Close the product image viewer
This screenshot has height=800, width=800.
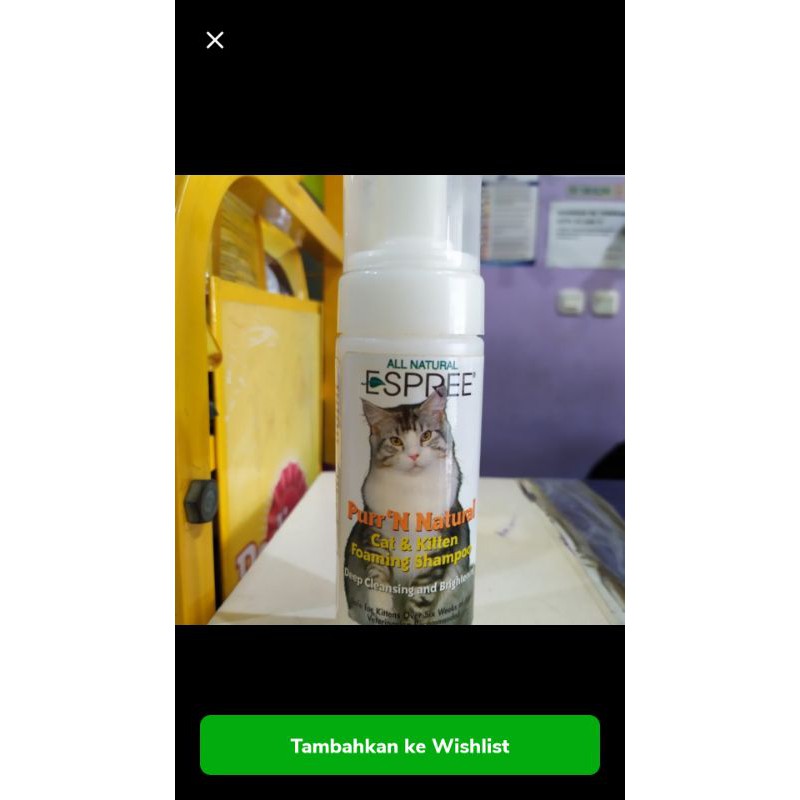(x=215, y=40)
